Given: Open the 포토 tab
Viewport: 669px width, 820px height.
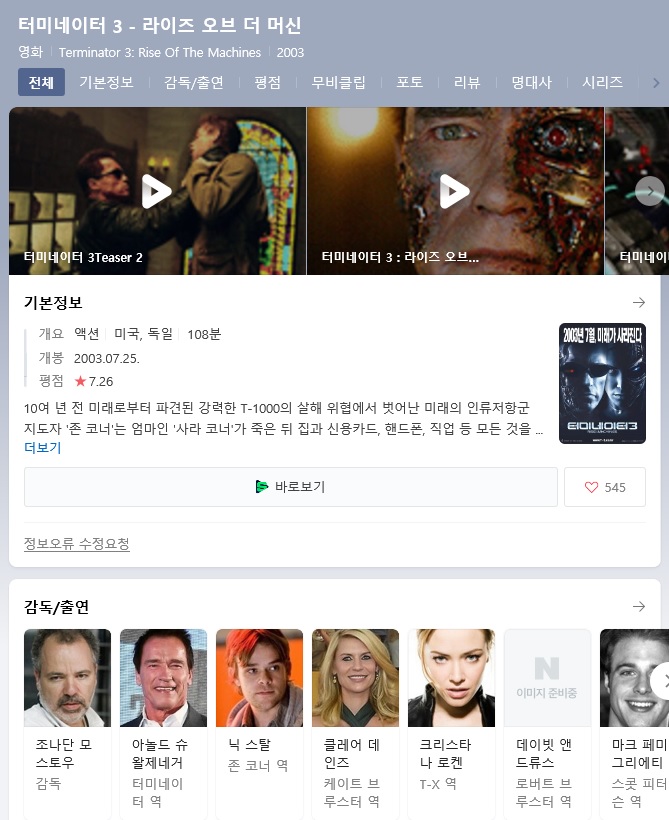Looking at the screenshot, I should coord(410,82).
